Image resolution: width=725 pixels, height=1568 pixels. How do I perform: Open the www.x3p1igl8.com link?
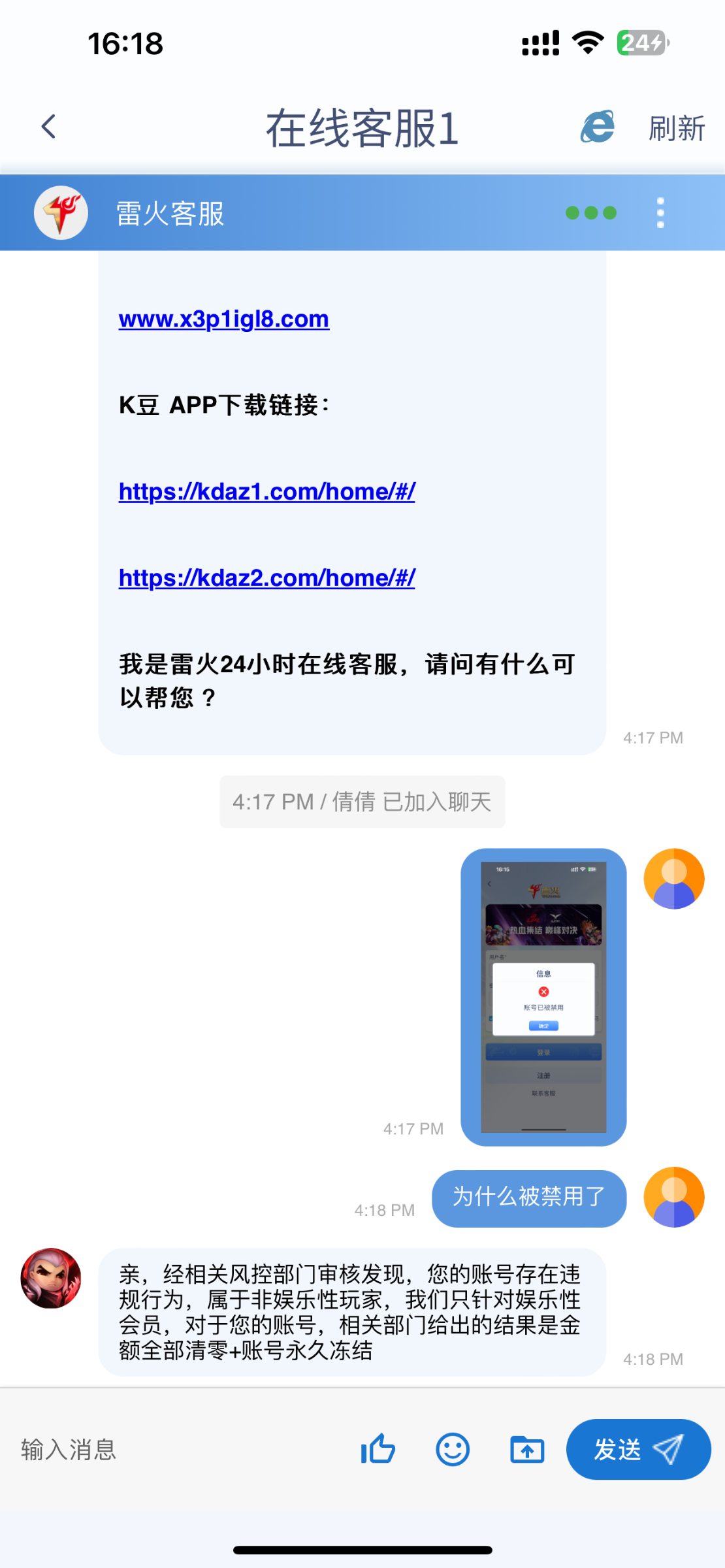tap(224, 319)
